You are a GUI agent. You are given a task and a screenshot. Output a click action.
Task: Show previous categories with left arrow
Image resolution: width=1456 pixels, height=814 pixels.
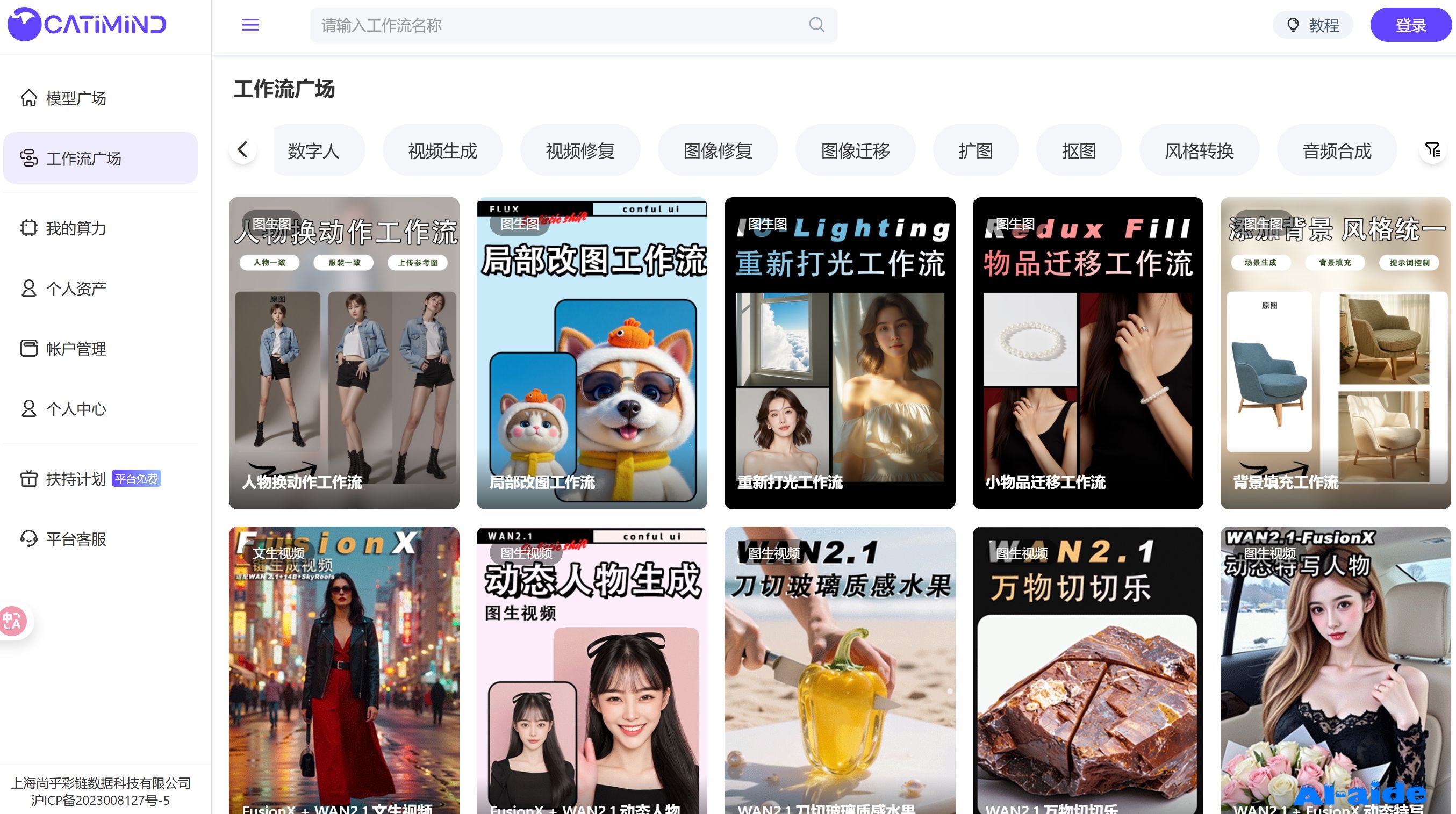point(243,150)
